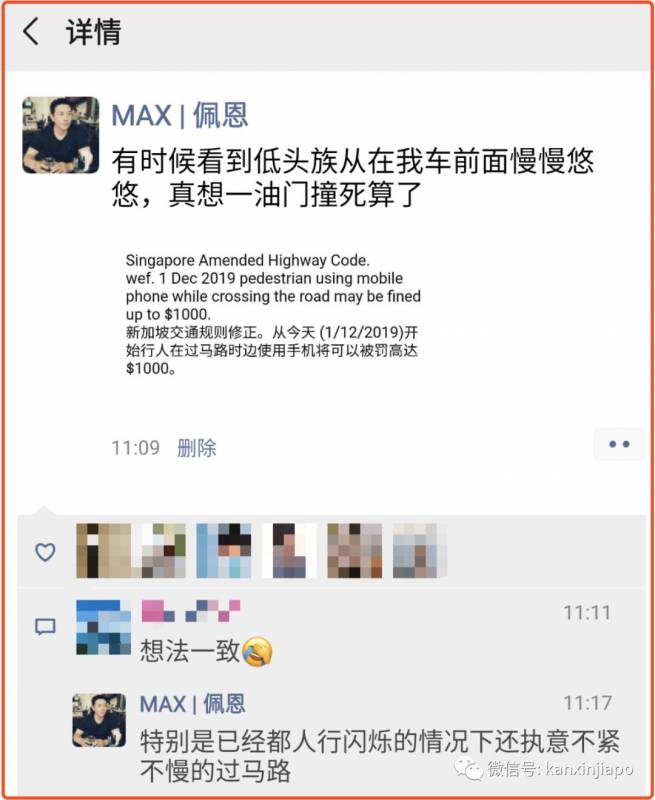
Task: Tap MAX | 佩恩's name in the 11:17 comment
Action: click(x=192, y=703)
